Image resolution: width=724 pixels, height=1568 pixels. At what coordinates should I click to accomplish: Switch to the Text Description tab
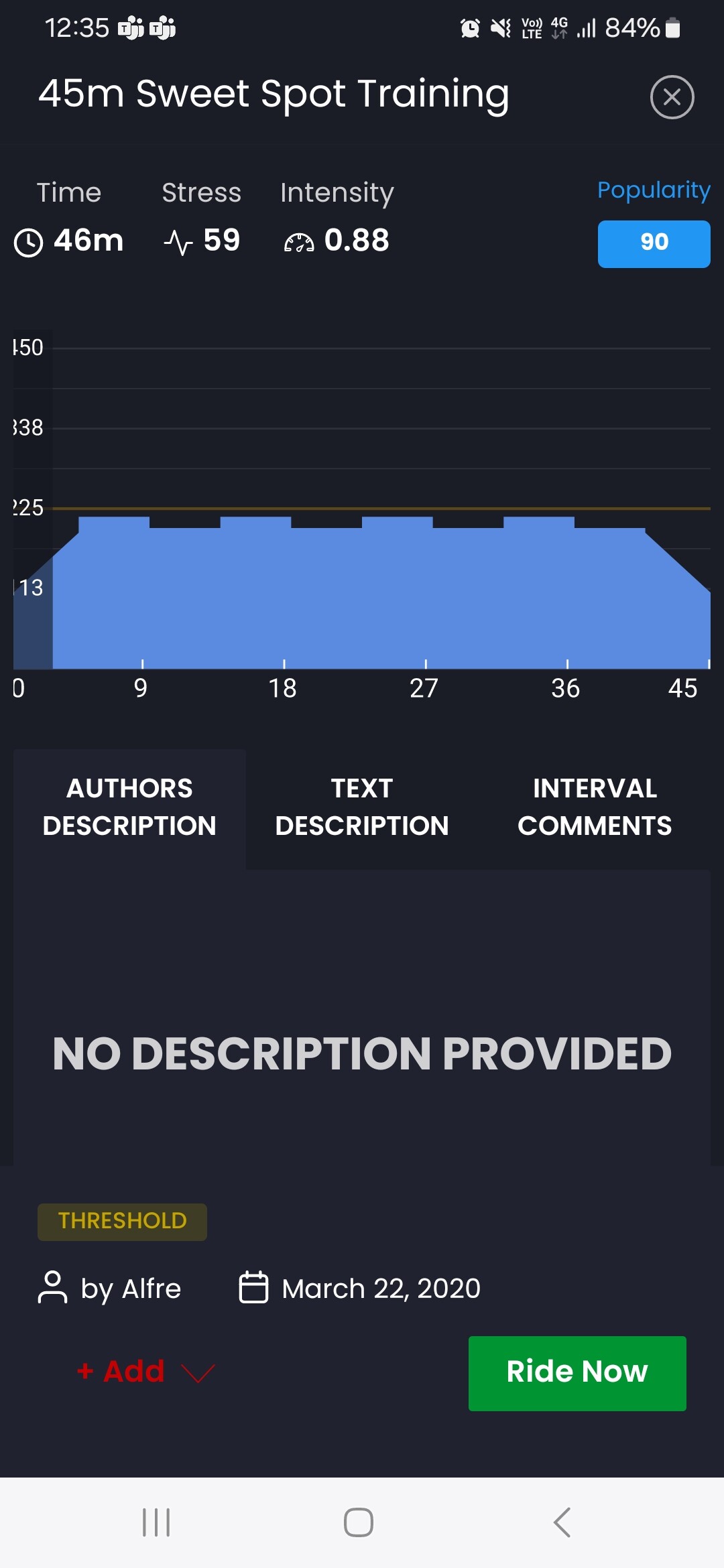click(x=362, y=807)
